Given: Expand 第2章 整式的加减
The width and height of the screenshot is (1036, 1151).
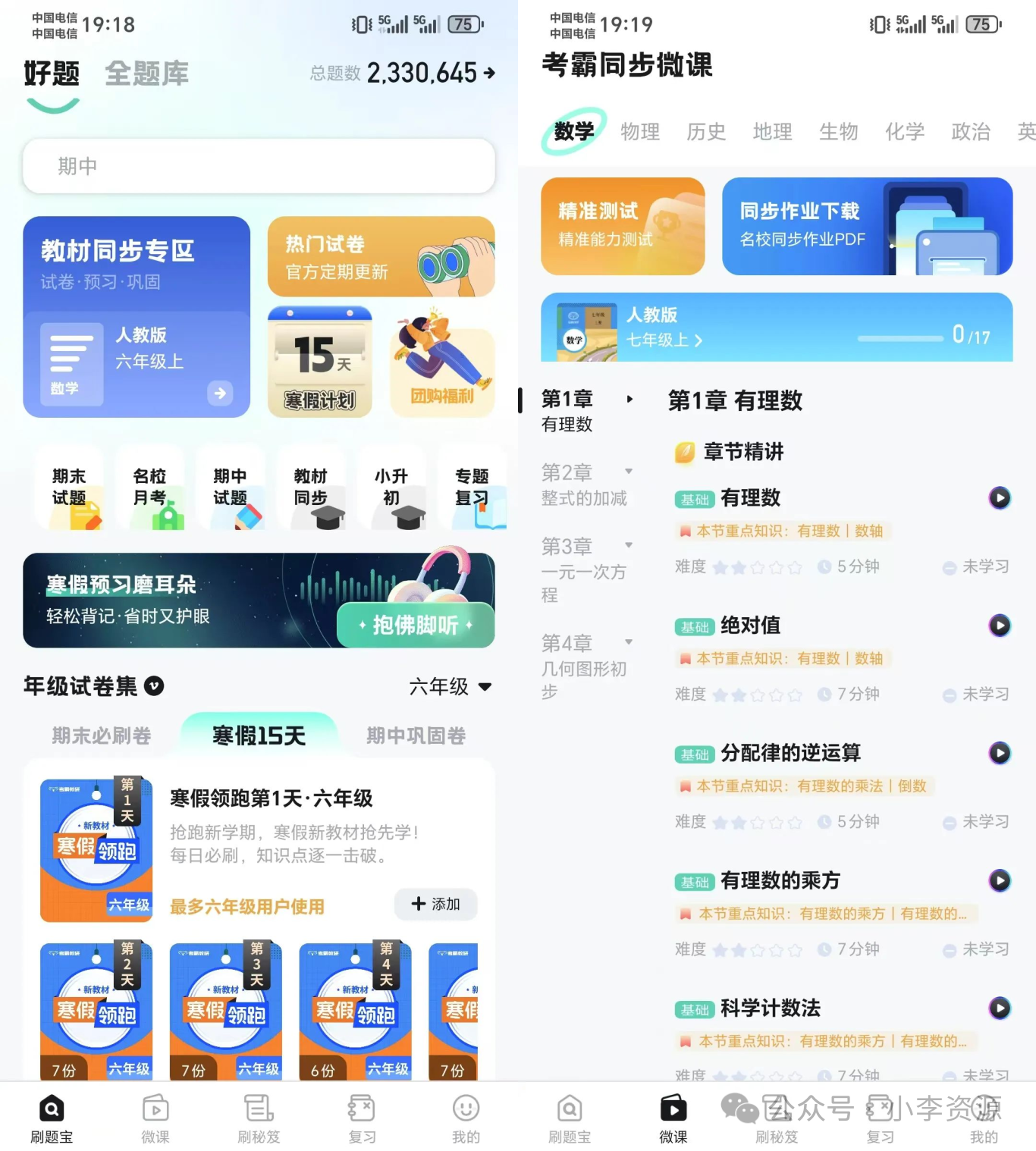Looking at the screenshot, I should coord(585,485).
